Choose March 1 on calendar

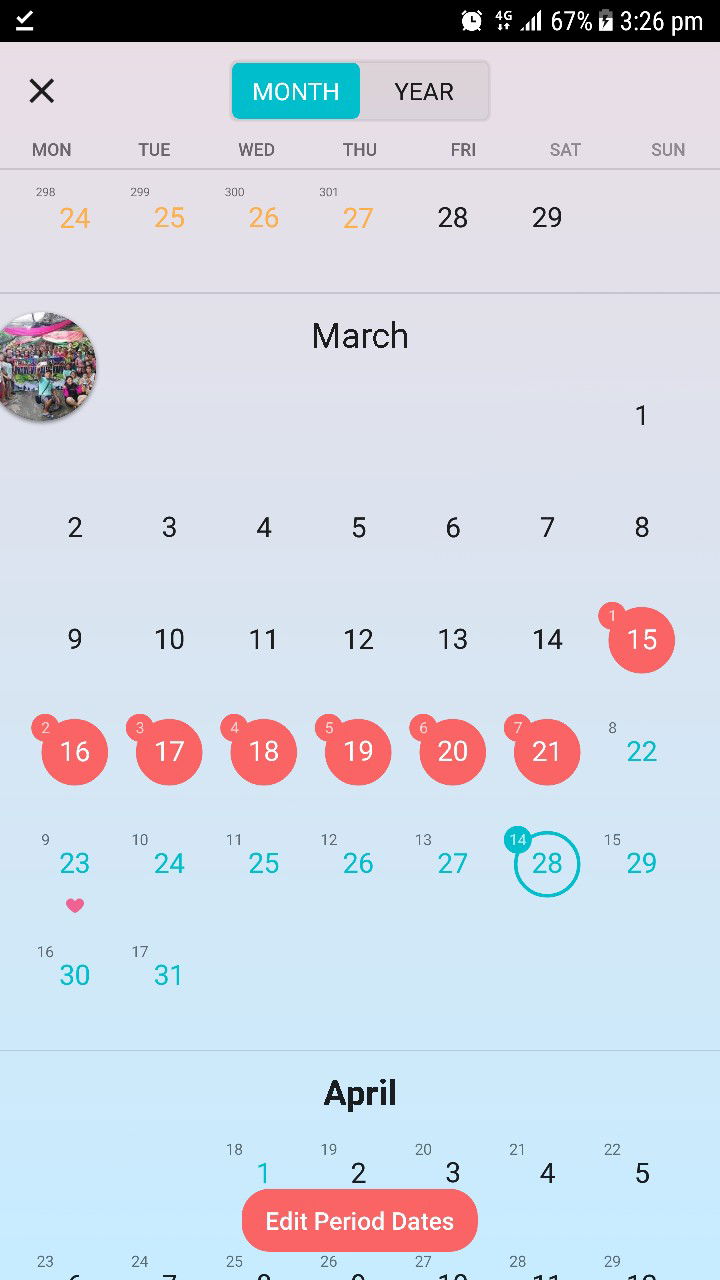point(641,415)
